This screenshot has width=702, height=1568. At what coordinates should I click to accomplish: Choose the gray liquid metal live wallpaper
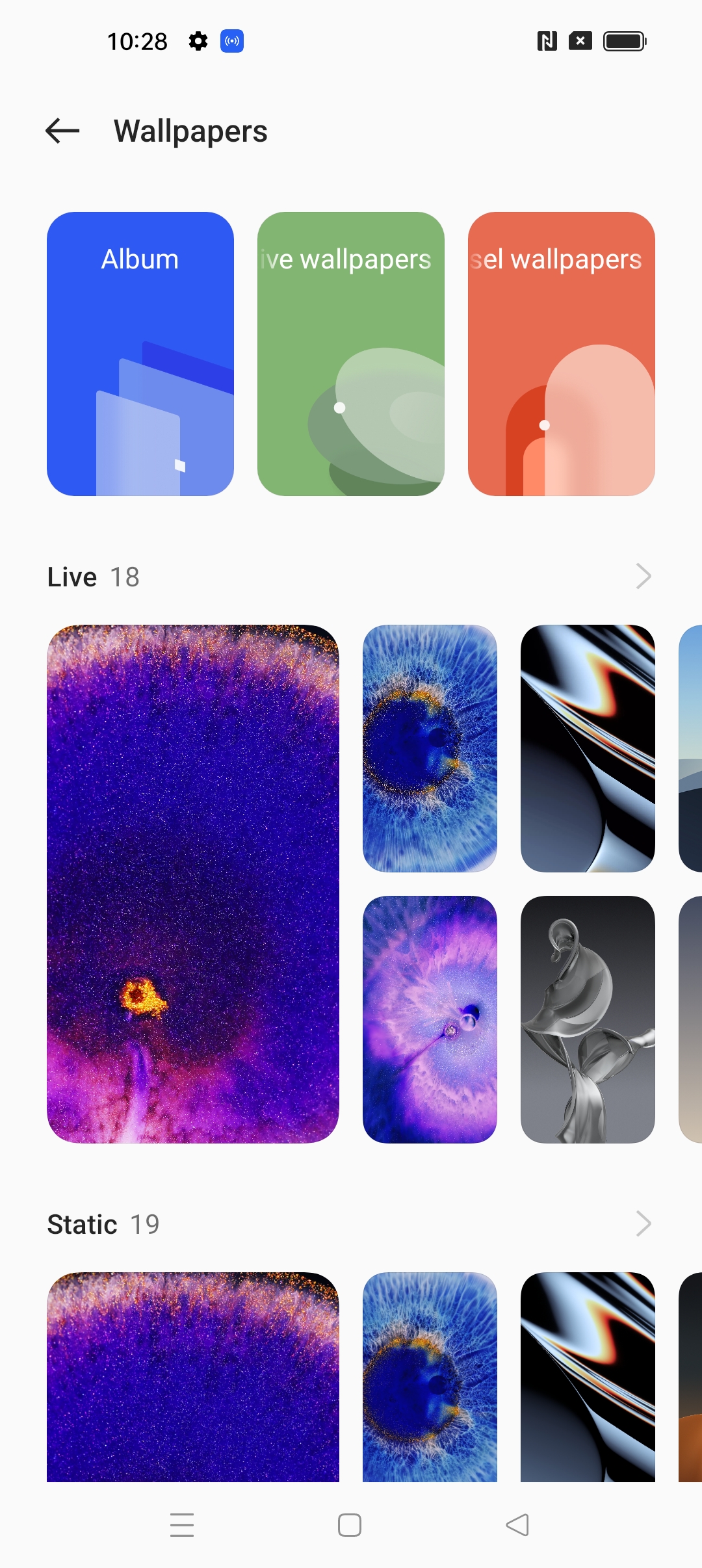click(x=588, y=1019)
